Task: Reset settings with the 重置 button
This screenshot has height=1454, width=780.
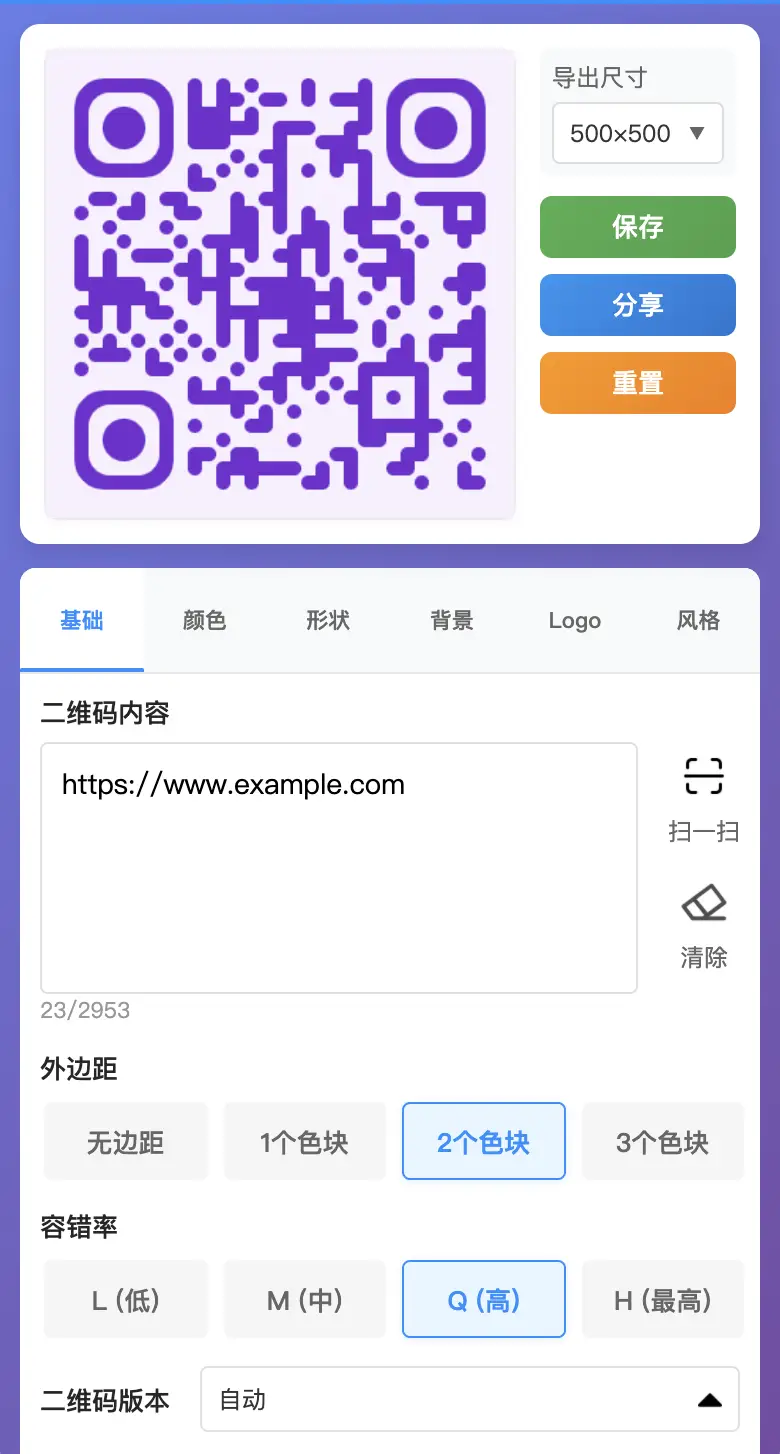Action: [x=637, y=383]
